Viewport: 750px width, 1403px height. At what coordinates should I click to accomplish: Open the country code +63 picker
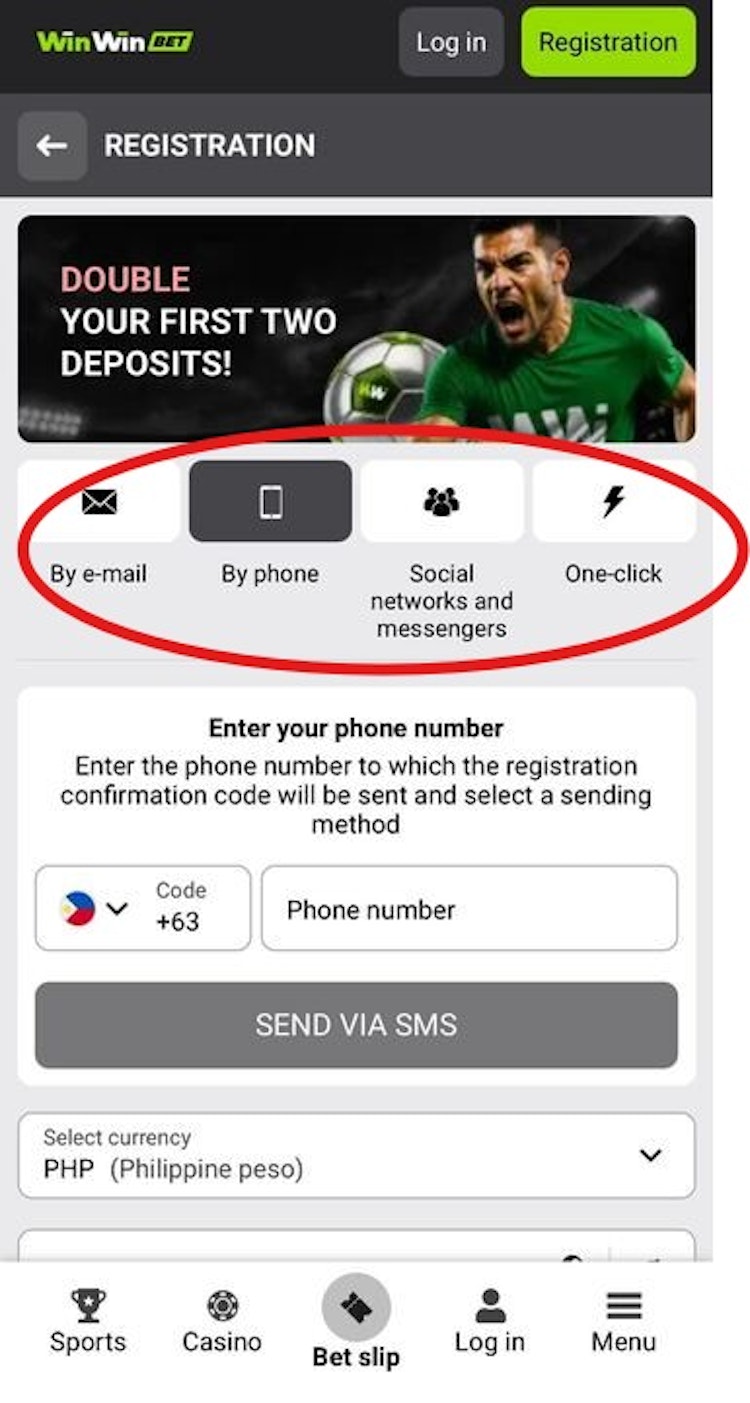(x=143, y=908)
